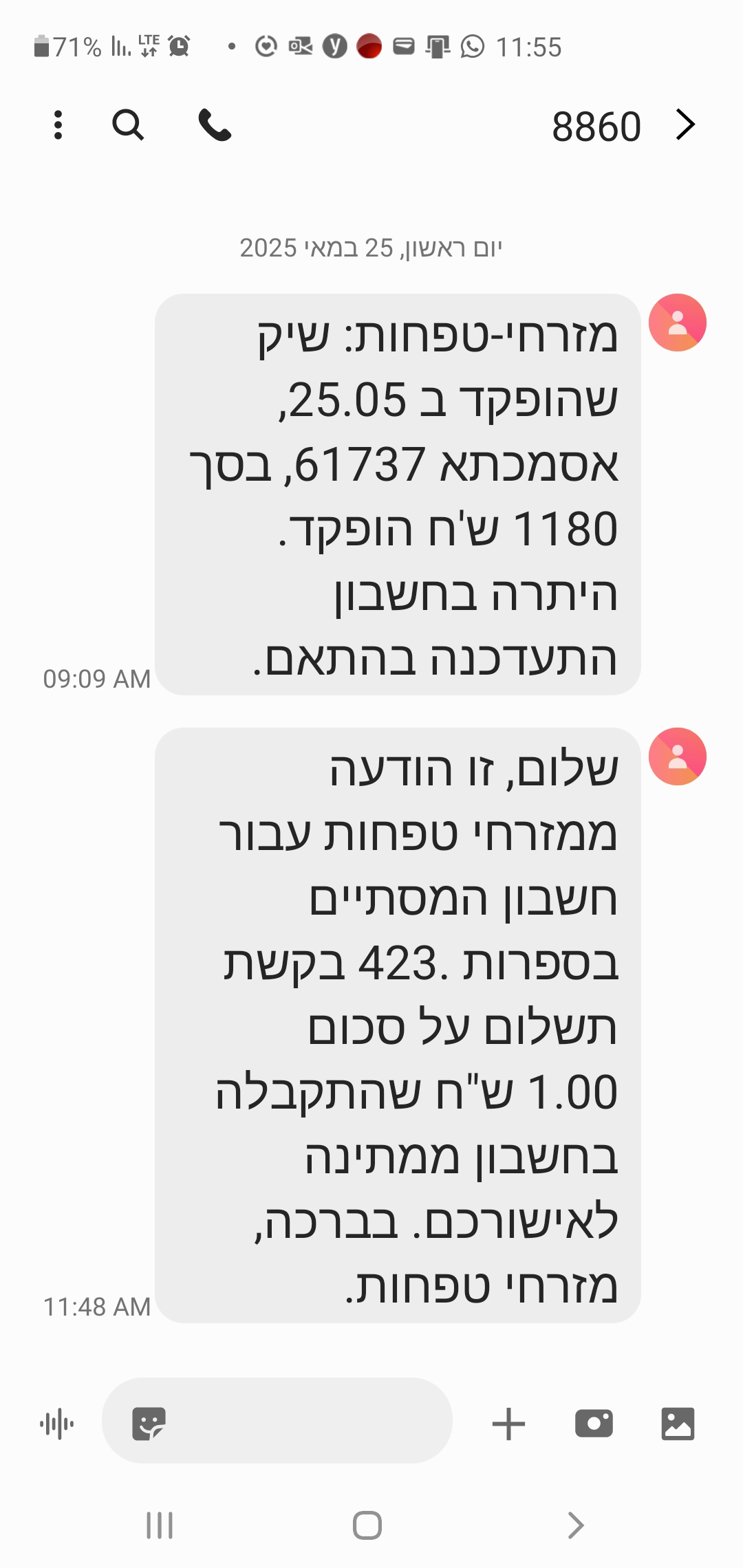Record a voice message
743x1568 pixels.
(x=57, y=1424)
